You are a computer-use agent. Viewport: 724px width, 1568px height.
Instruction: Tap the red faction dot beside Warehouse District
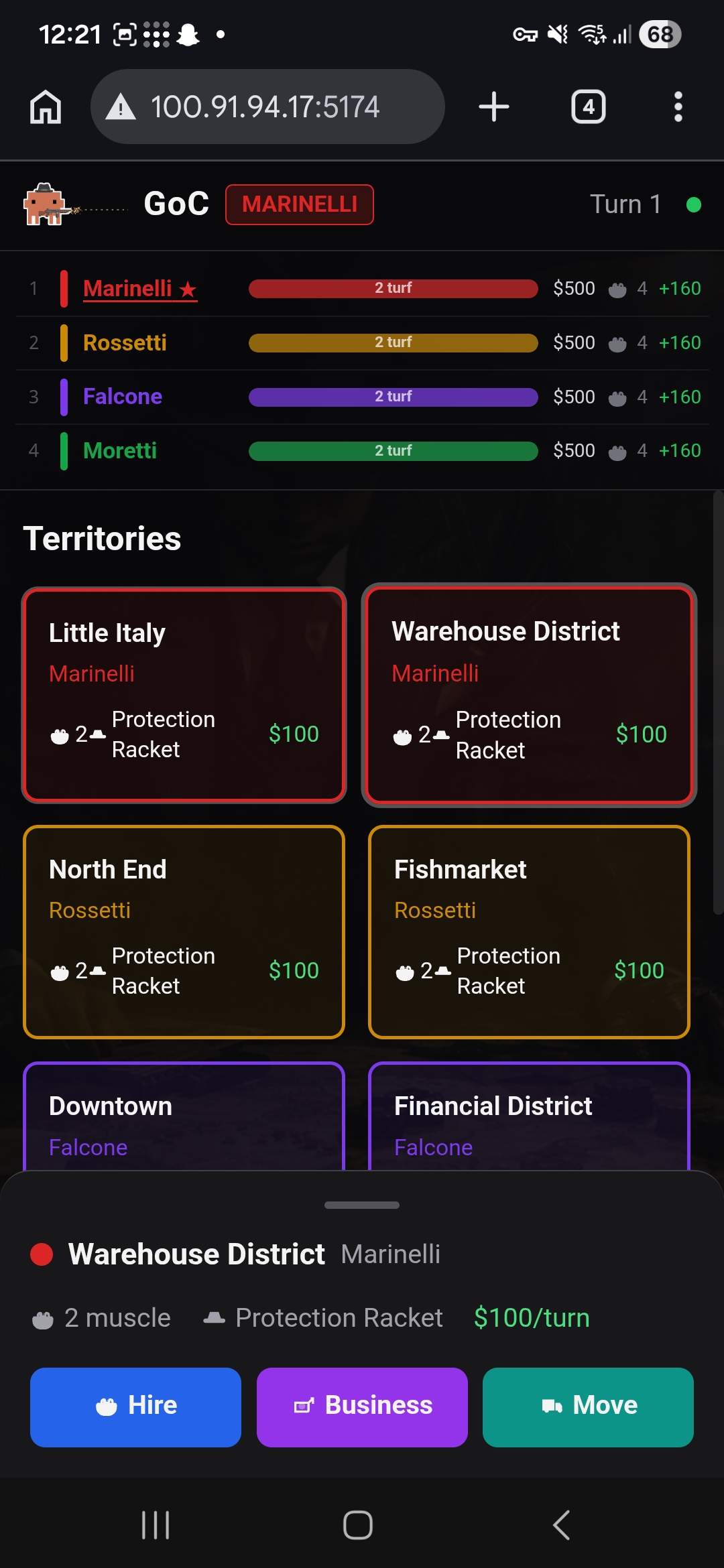pos(42,1254)
